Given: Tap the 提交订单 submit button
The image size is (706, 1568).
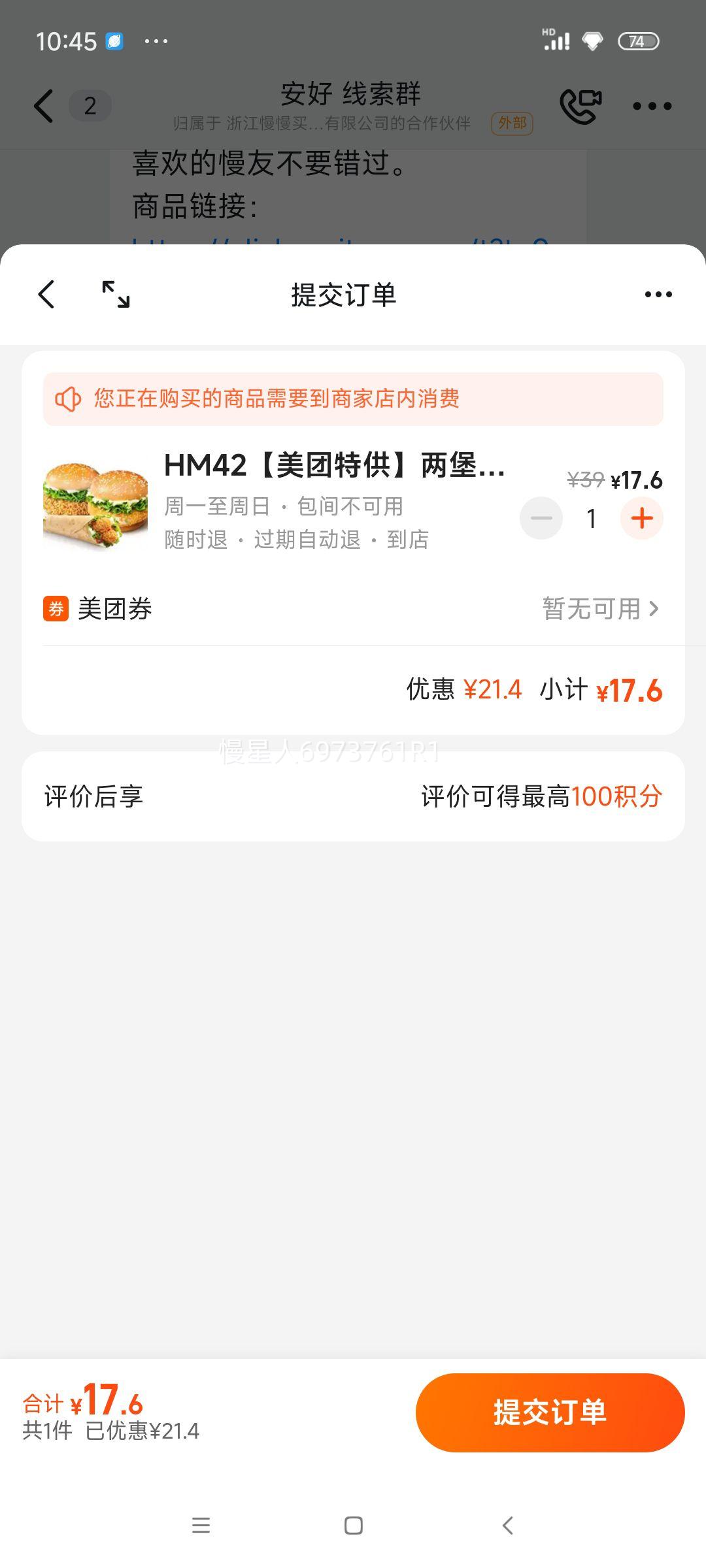Looking at the screenshot, I should (550, 1413).
